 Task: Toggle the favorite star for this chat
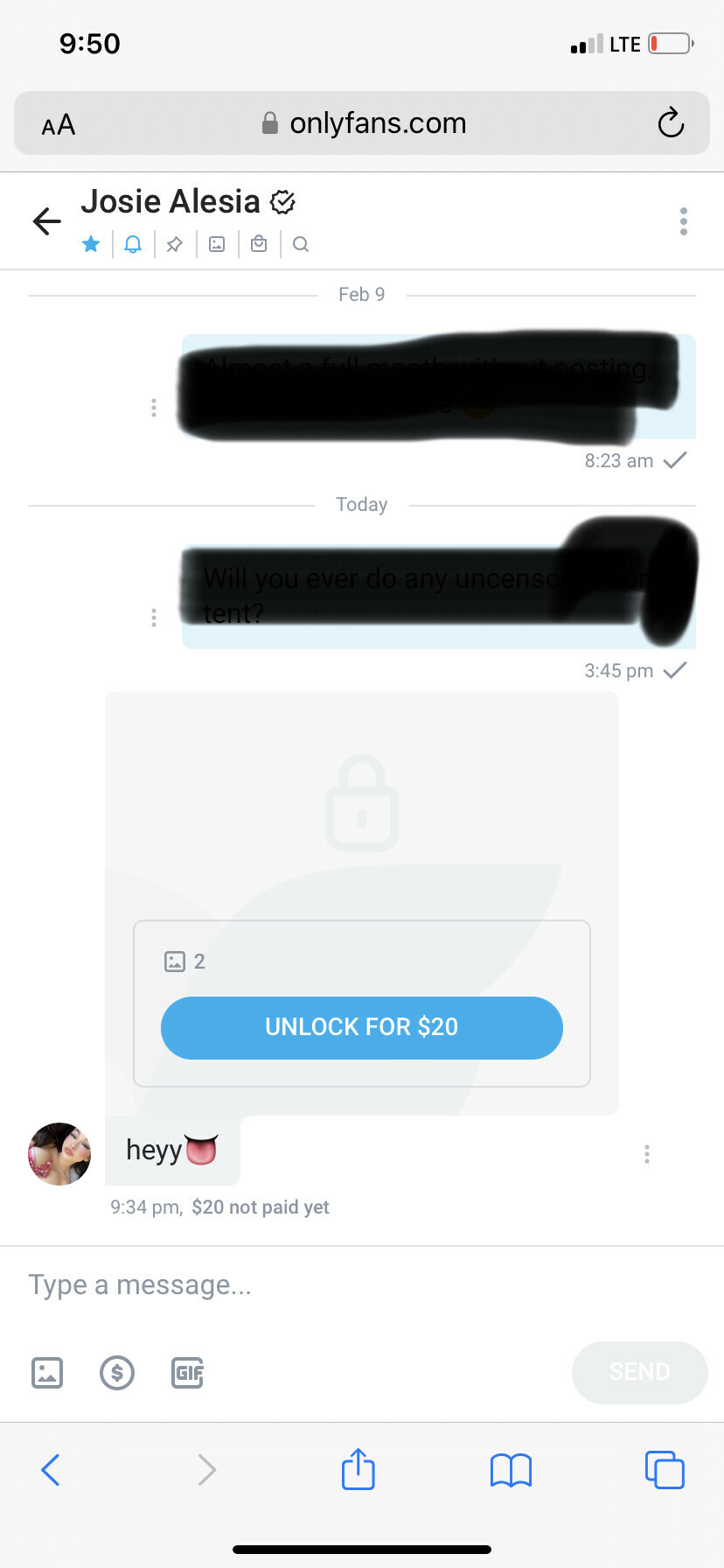pyautogui.click(x=91, y=244)
